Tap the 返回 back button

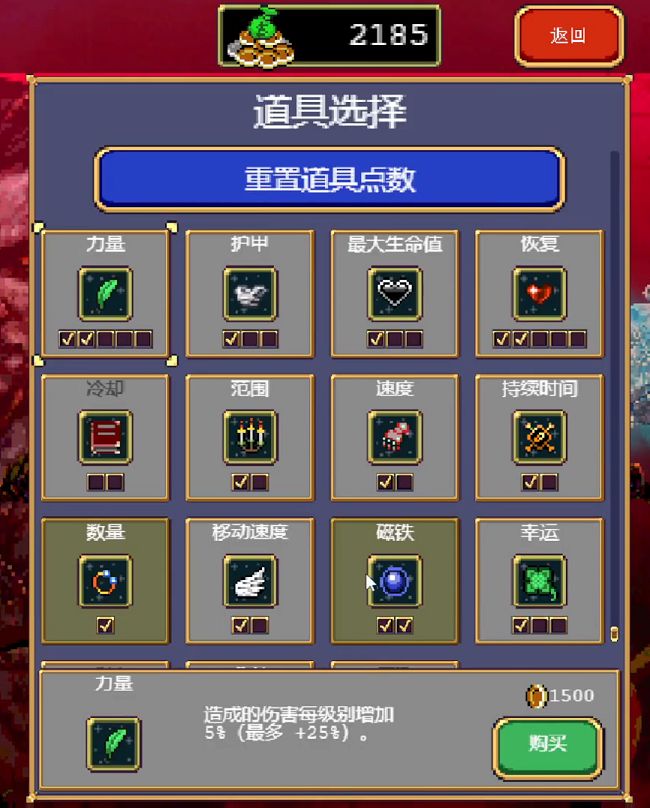point(568,36)
